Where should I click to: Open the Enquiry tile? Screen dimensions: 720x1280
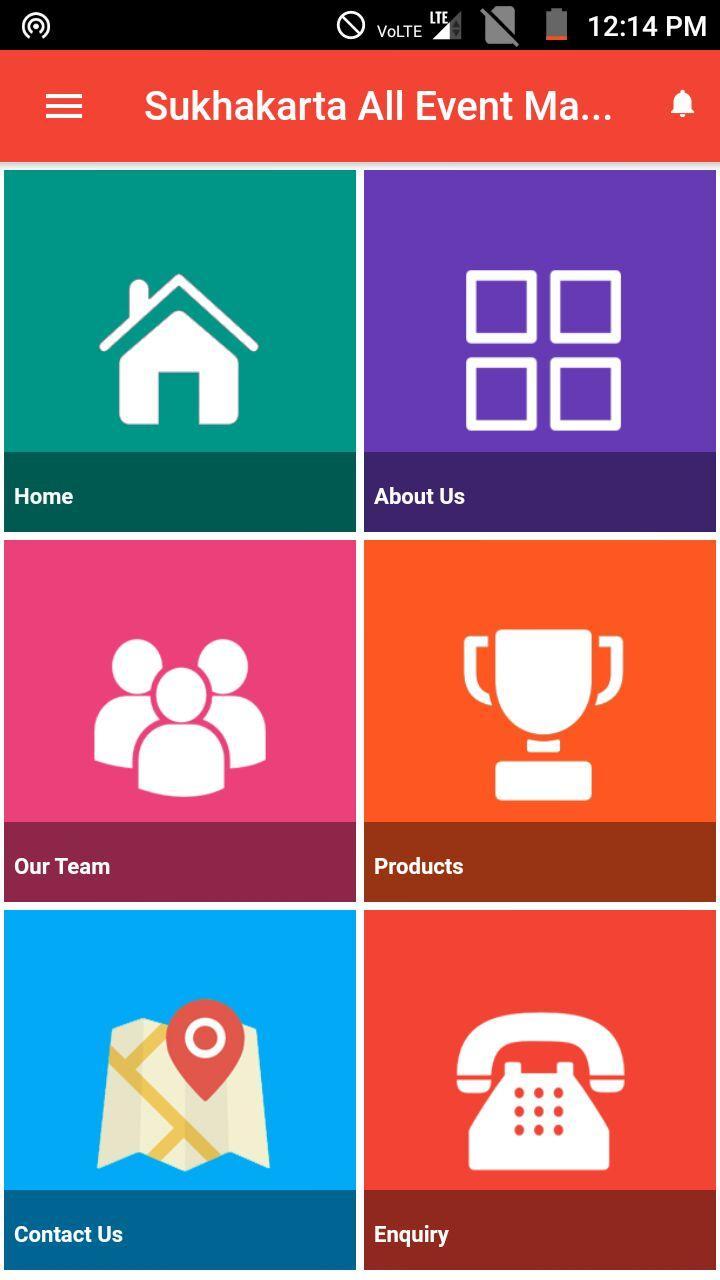pos(540,1088)
